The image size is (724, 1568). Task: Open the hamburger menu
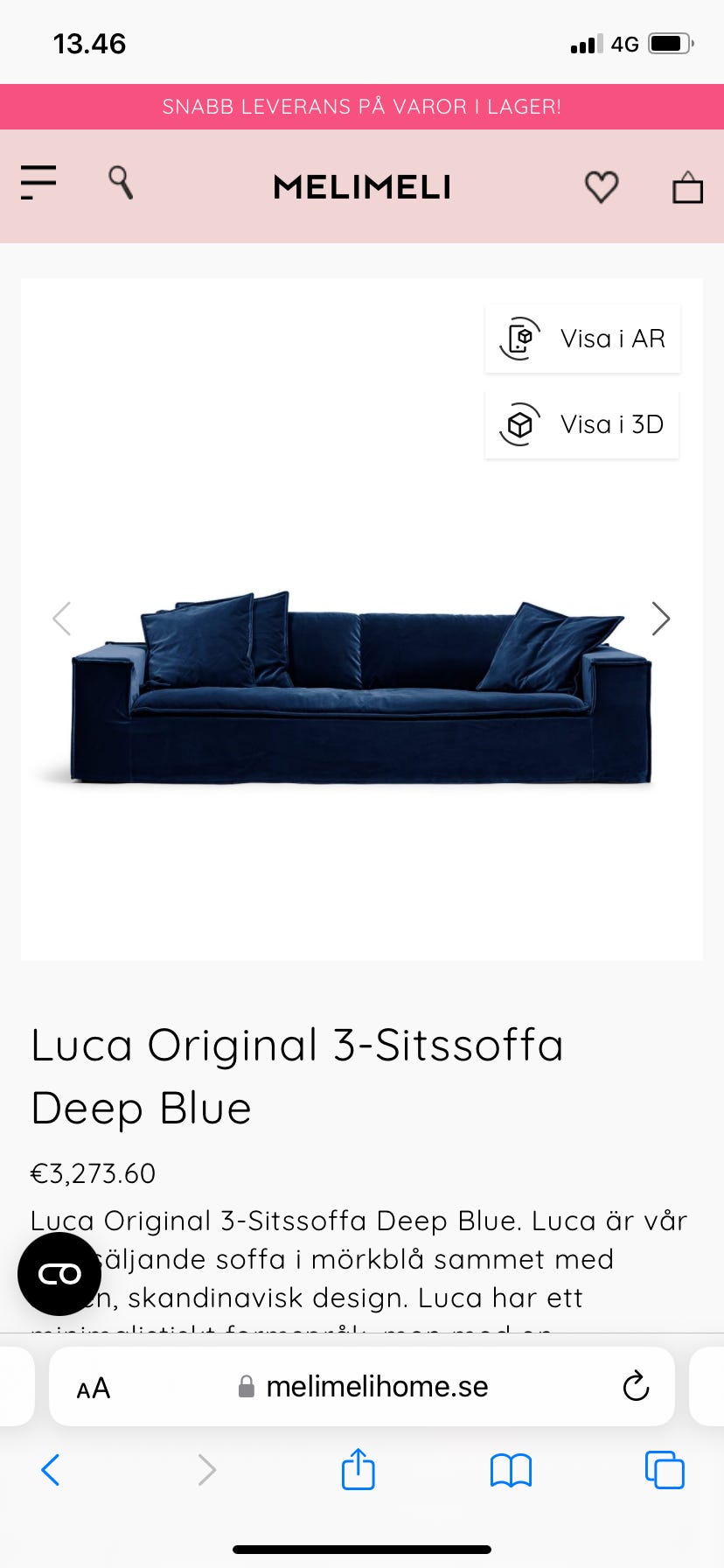pyautogui.click(x=38, y=183)
